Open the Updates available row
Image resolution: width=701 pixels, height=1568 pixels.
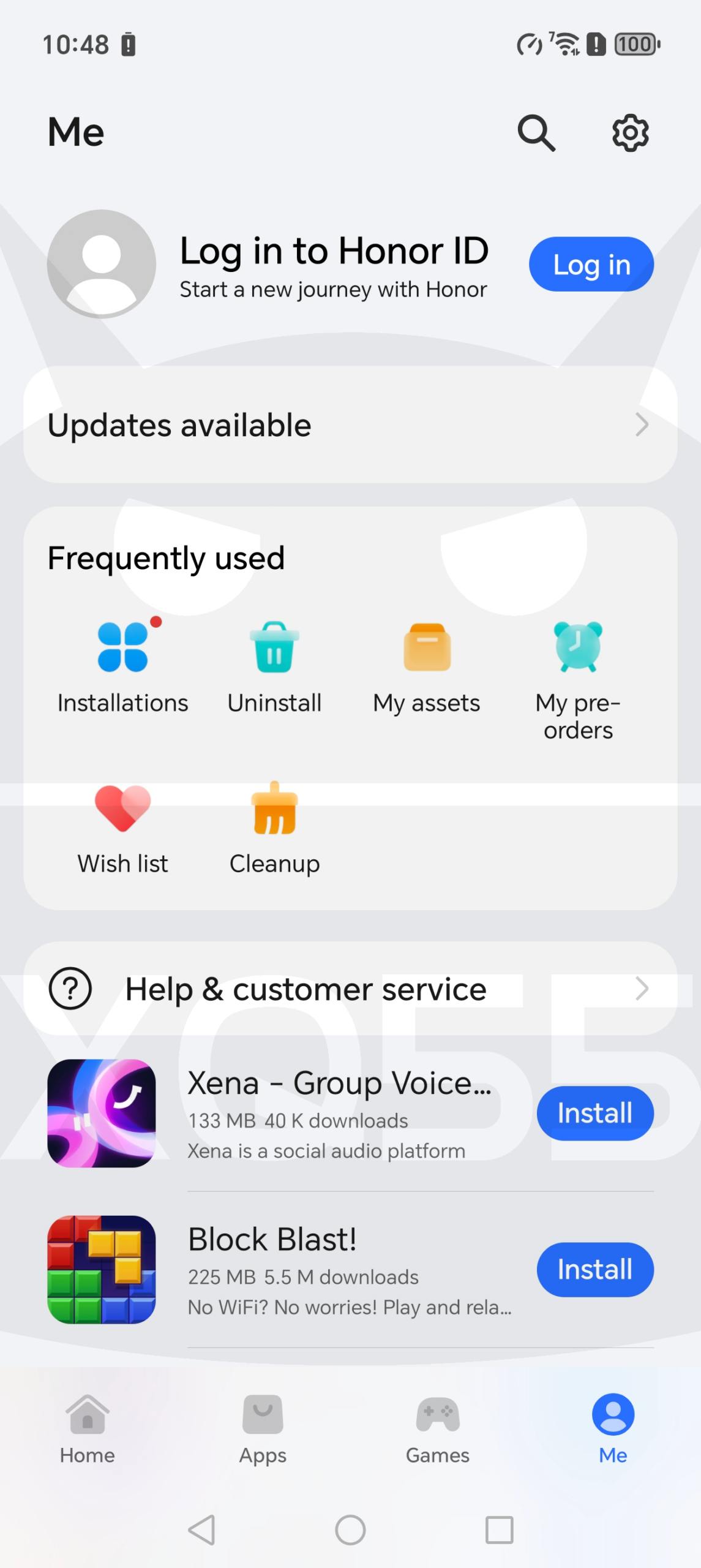tap(350, 424)
